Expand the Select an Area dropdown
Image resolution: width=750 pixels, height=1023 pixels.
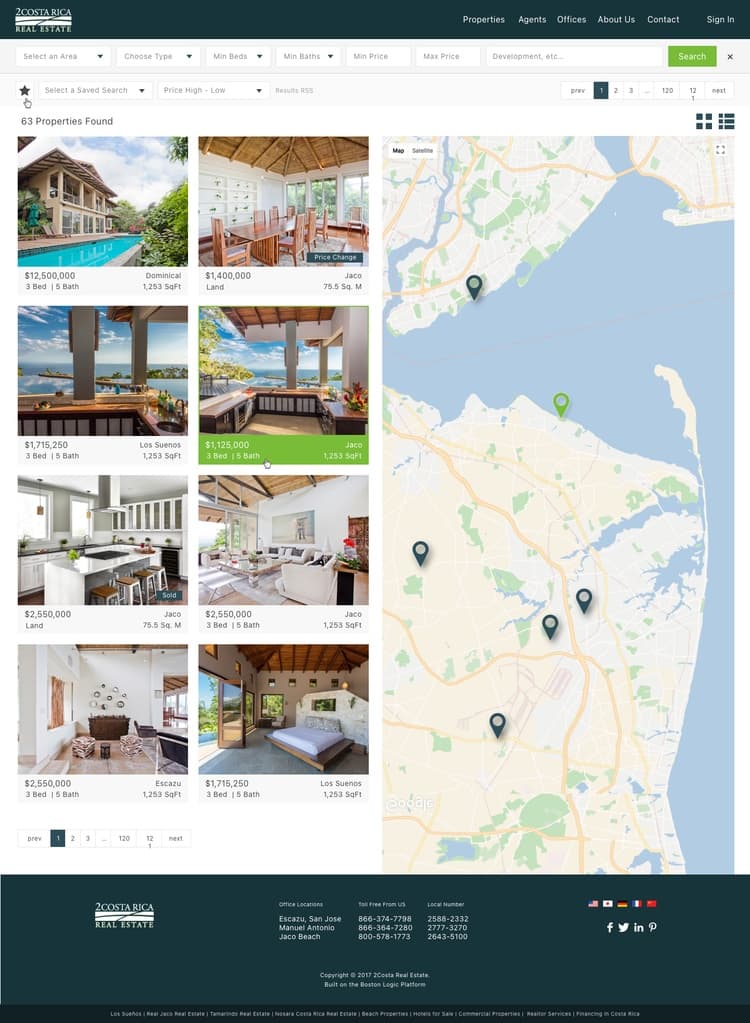point(63,57)
